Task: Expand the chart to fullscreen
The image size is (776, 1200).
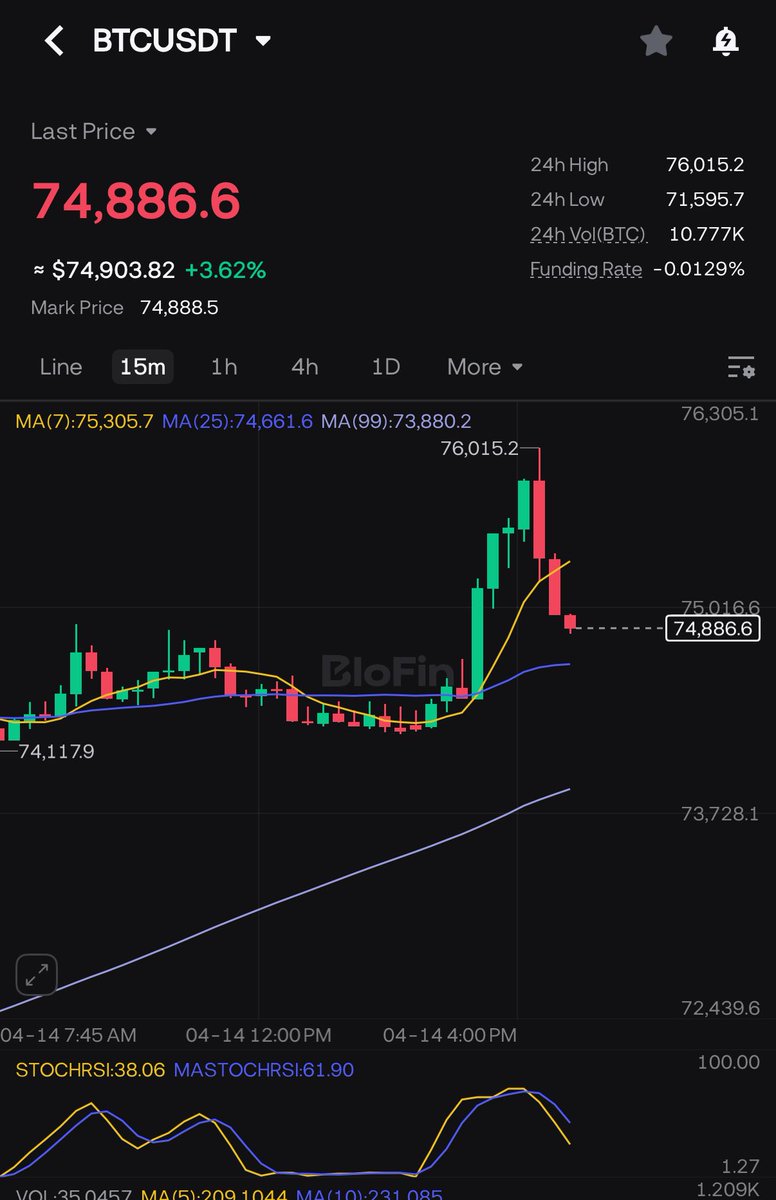Action: 37,975
